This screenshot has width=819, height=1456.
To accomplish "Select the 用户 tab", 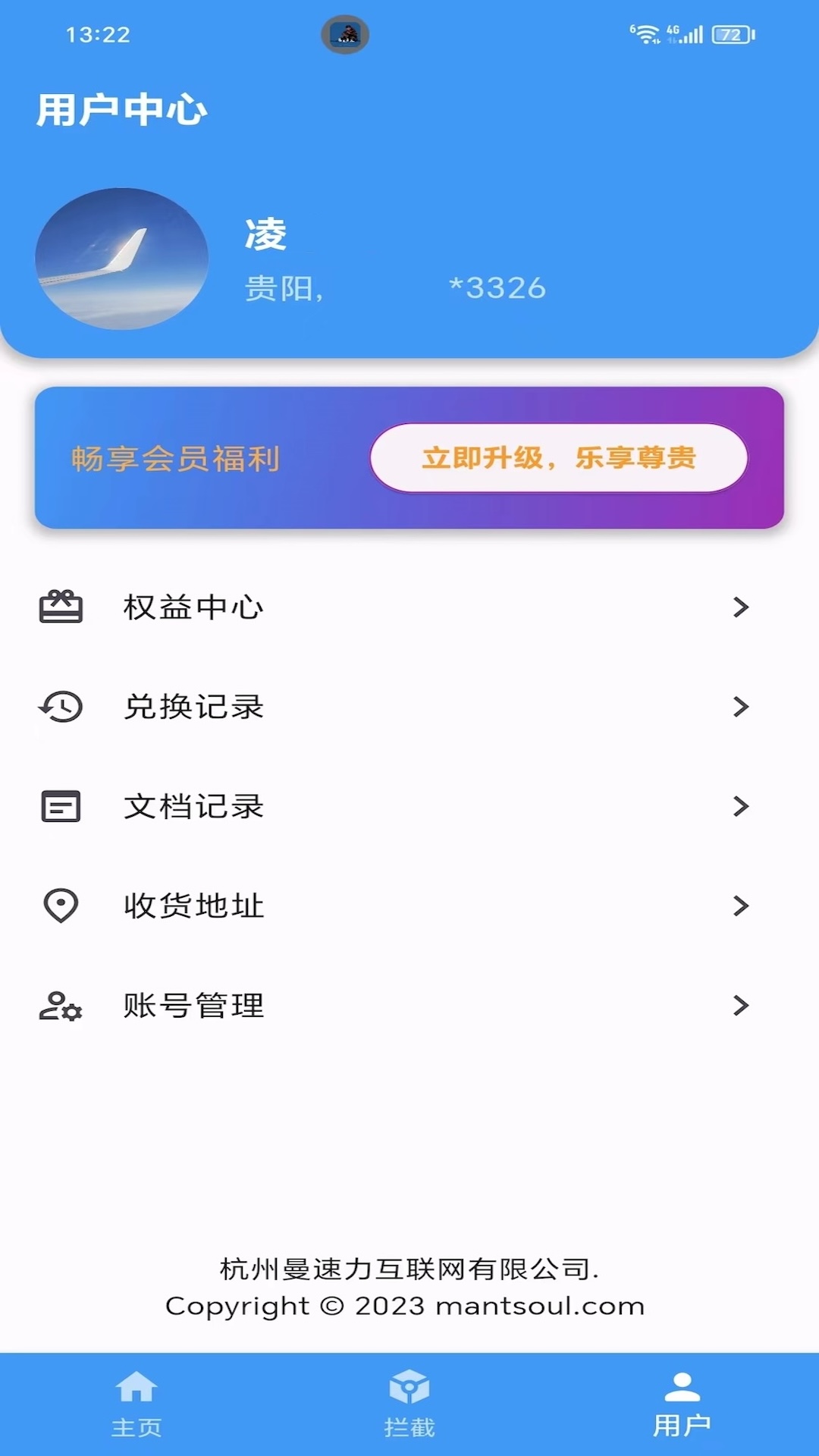I will (682, 1404).
